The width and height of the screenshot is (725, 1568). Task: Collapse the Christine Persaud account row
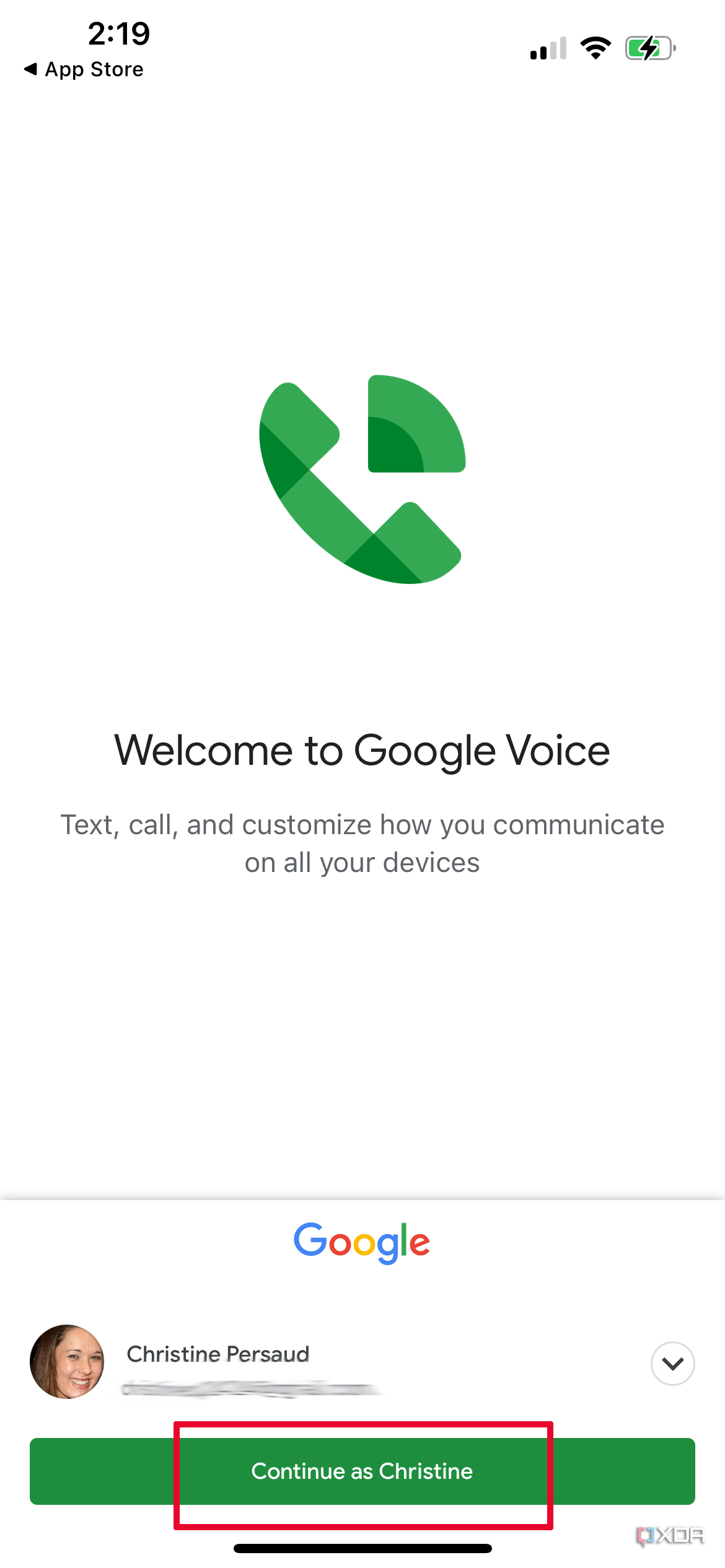click(x=672, y=1364)
